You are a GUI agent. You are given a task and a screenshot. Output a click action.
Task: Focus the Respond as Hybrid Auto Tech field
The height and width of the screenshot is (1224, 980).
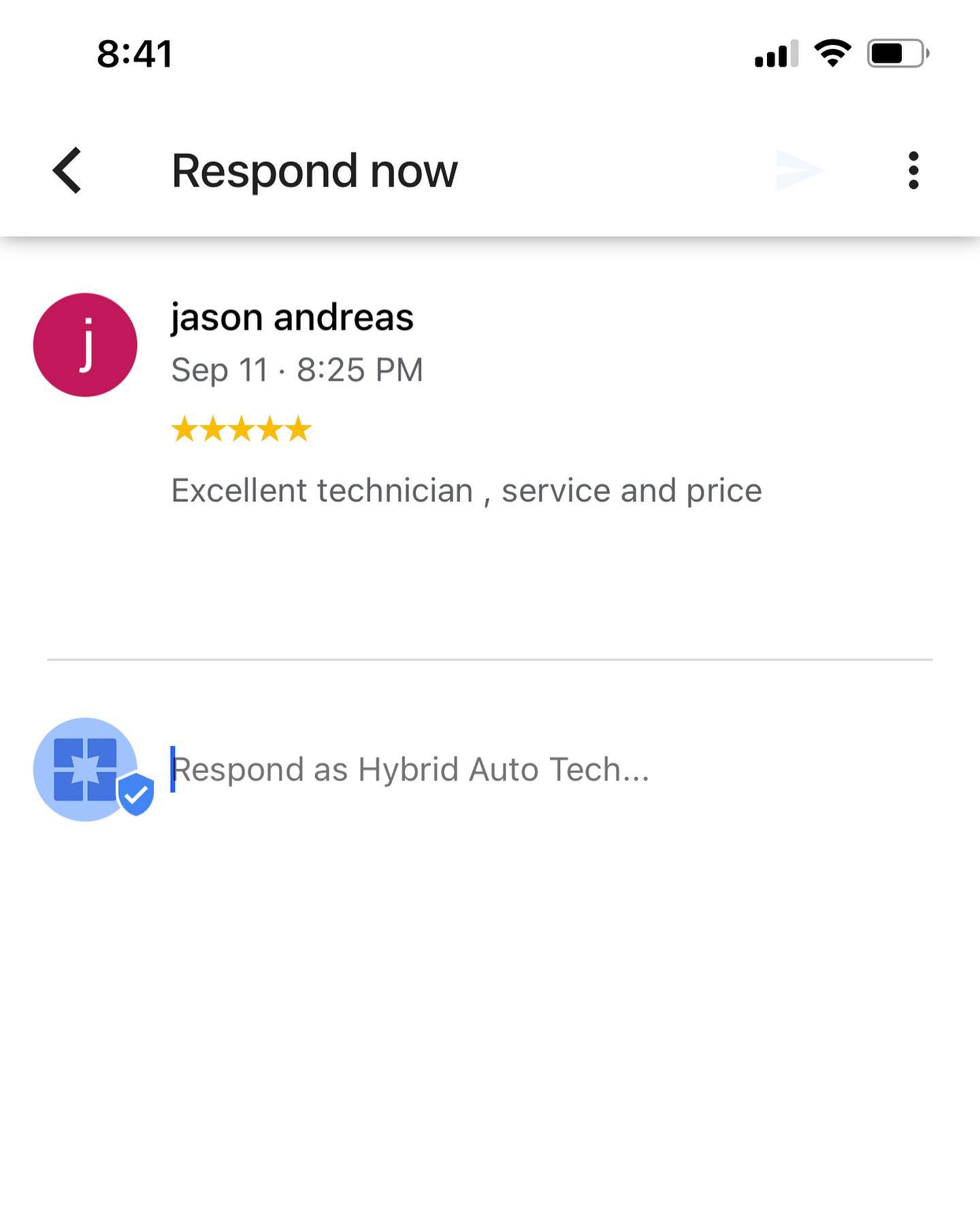pos(476,770)
